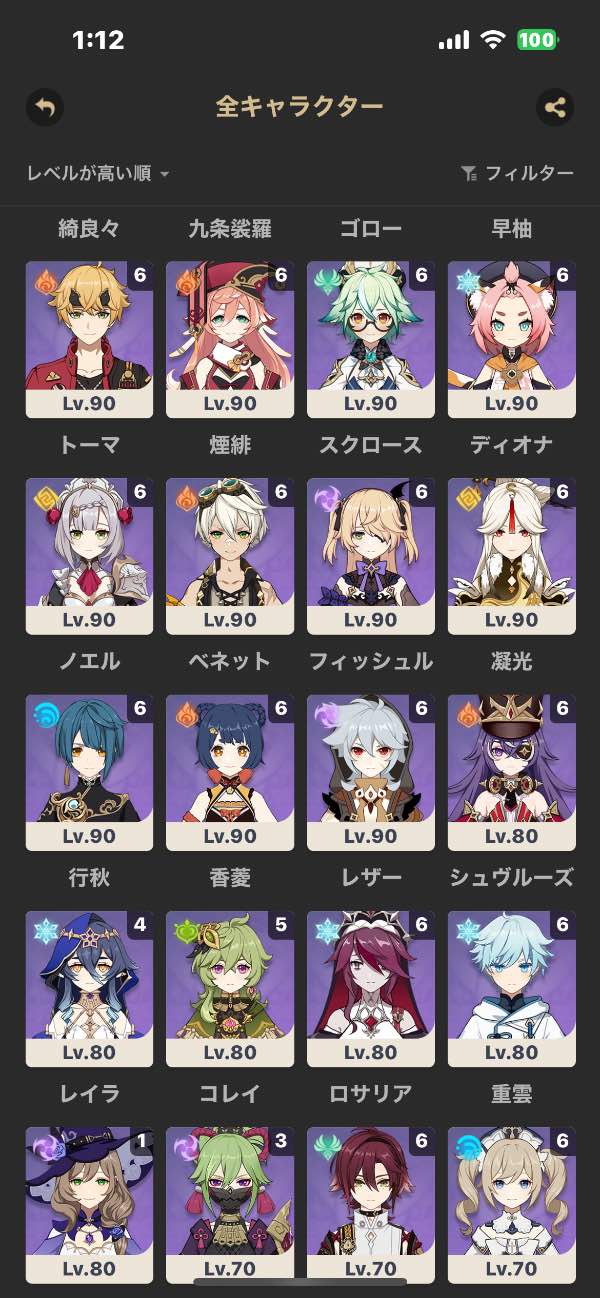Image resolution: width=600 pixels, height=1298 pixels.
Task: Tap the 重雲 character card
Action: click(512, 987)
